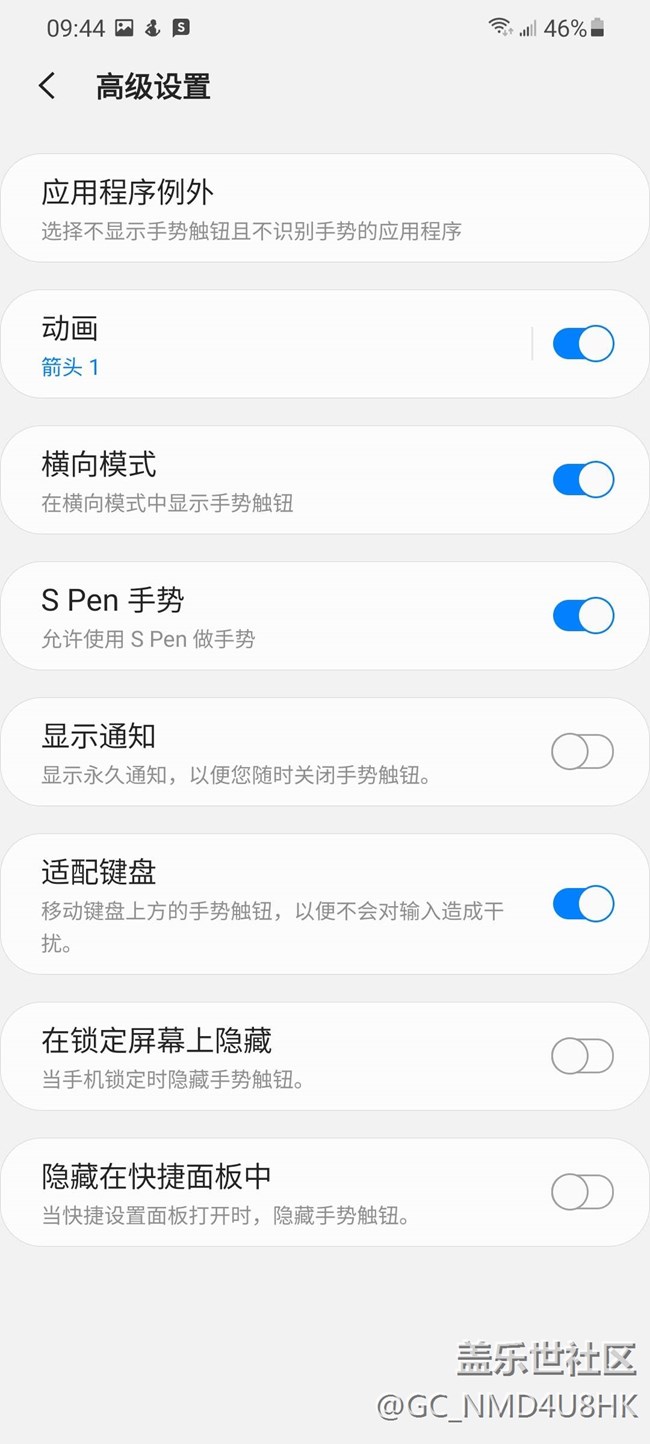Go back from 高级设置

[47, 86]
